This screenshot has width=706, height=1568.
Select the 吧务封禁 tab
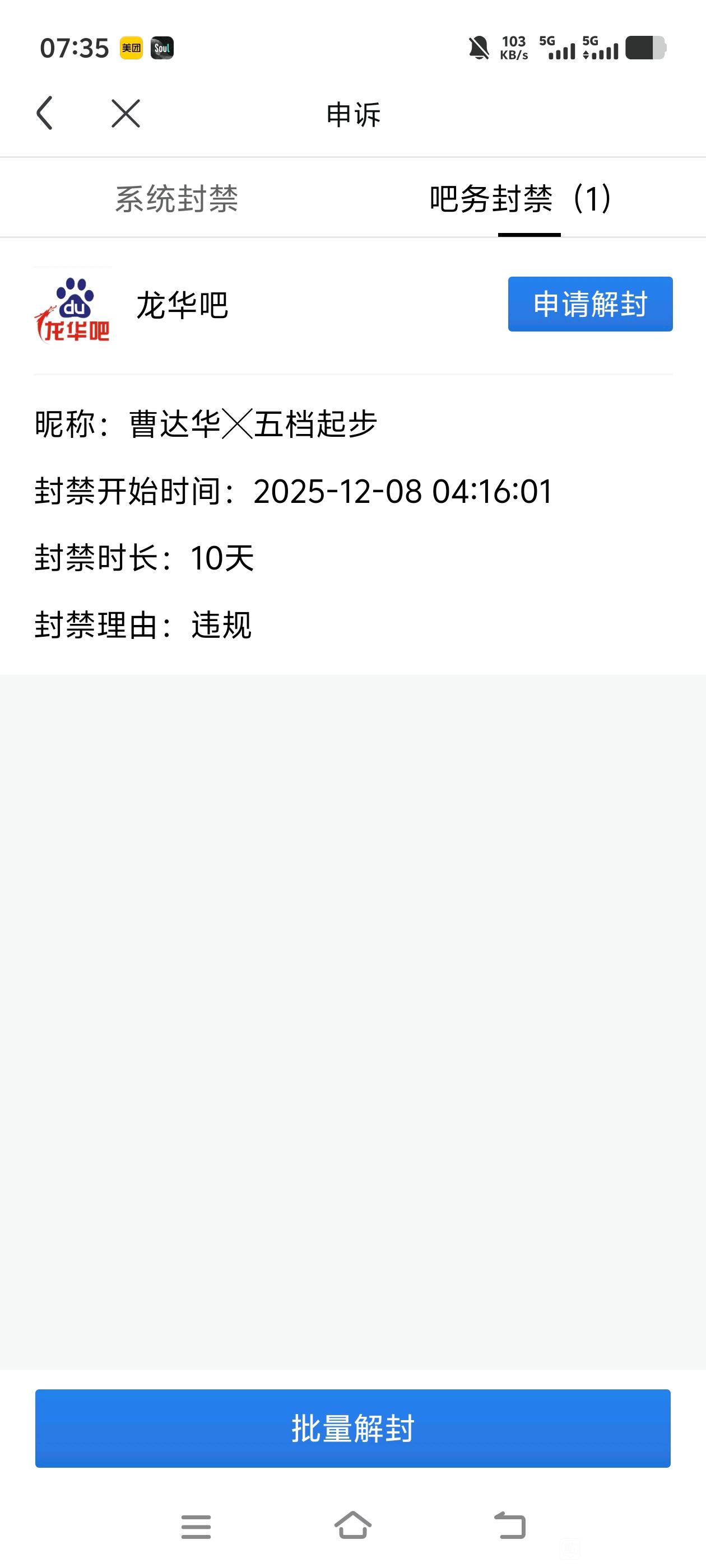point(520,198)
